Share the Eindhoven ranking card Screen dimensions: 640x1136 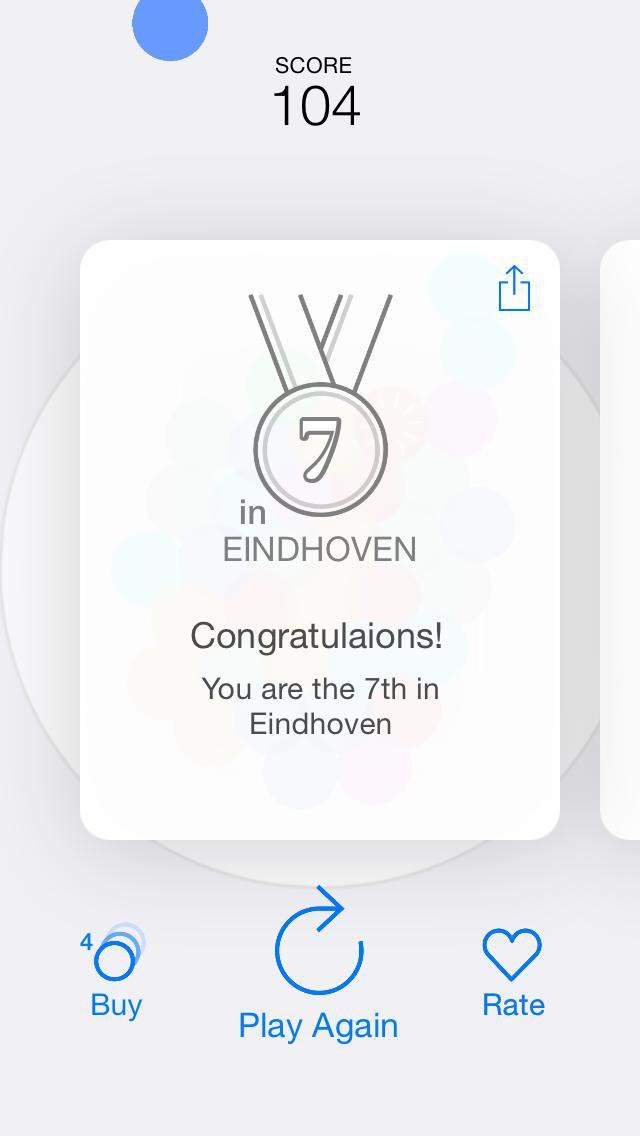coord(515,288)
